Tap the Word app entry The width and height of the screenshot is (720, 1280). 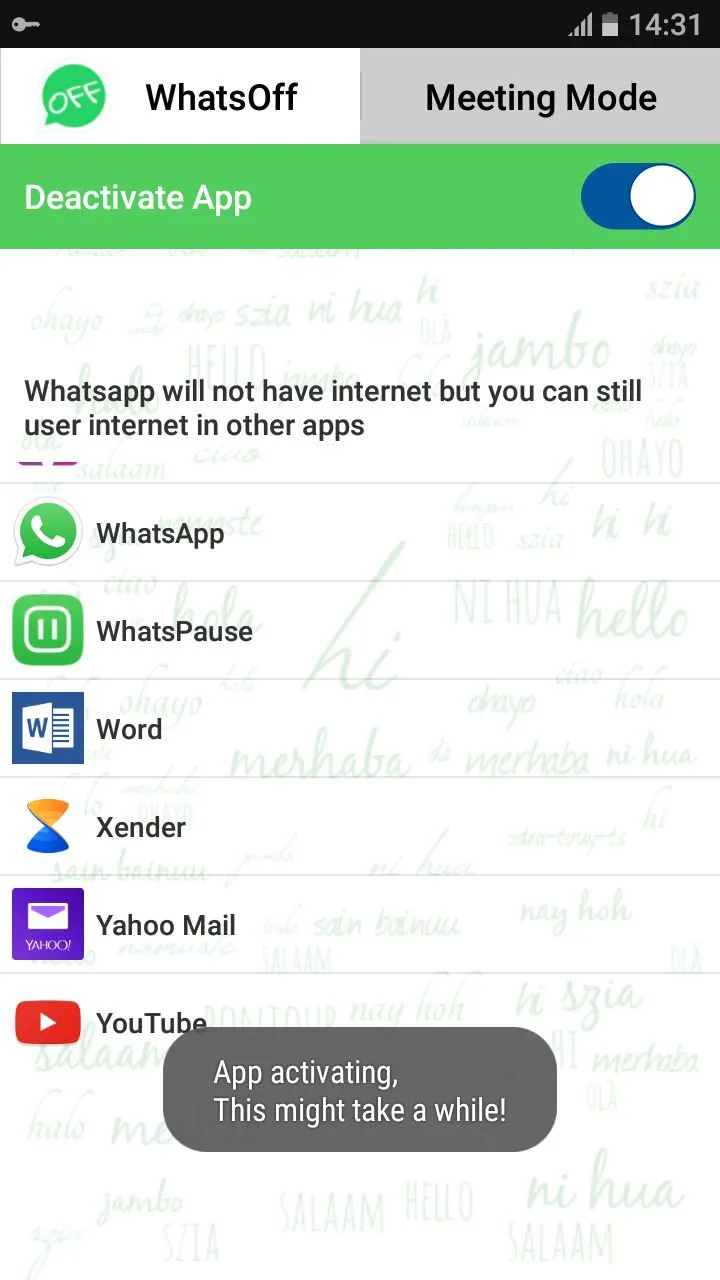point(360,728)
